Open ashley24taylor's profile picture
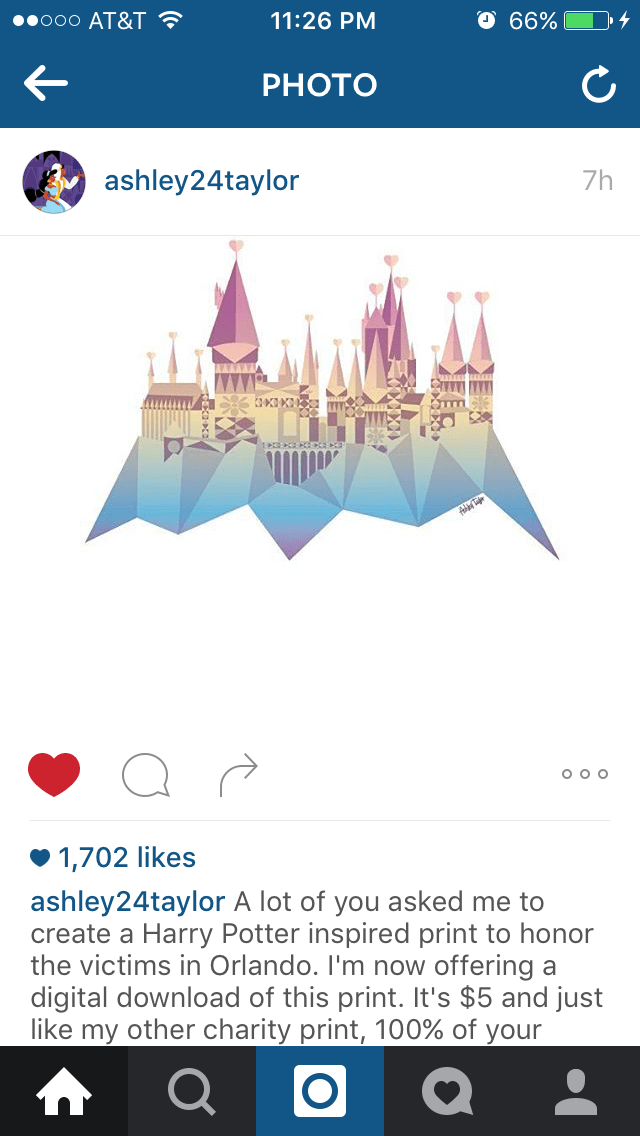 (x=54, y=181)
